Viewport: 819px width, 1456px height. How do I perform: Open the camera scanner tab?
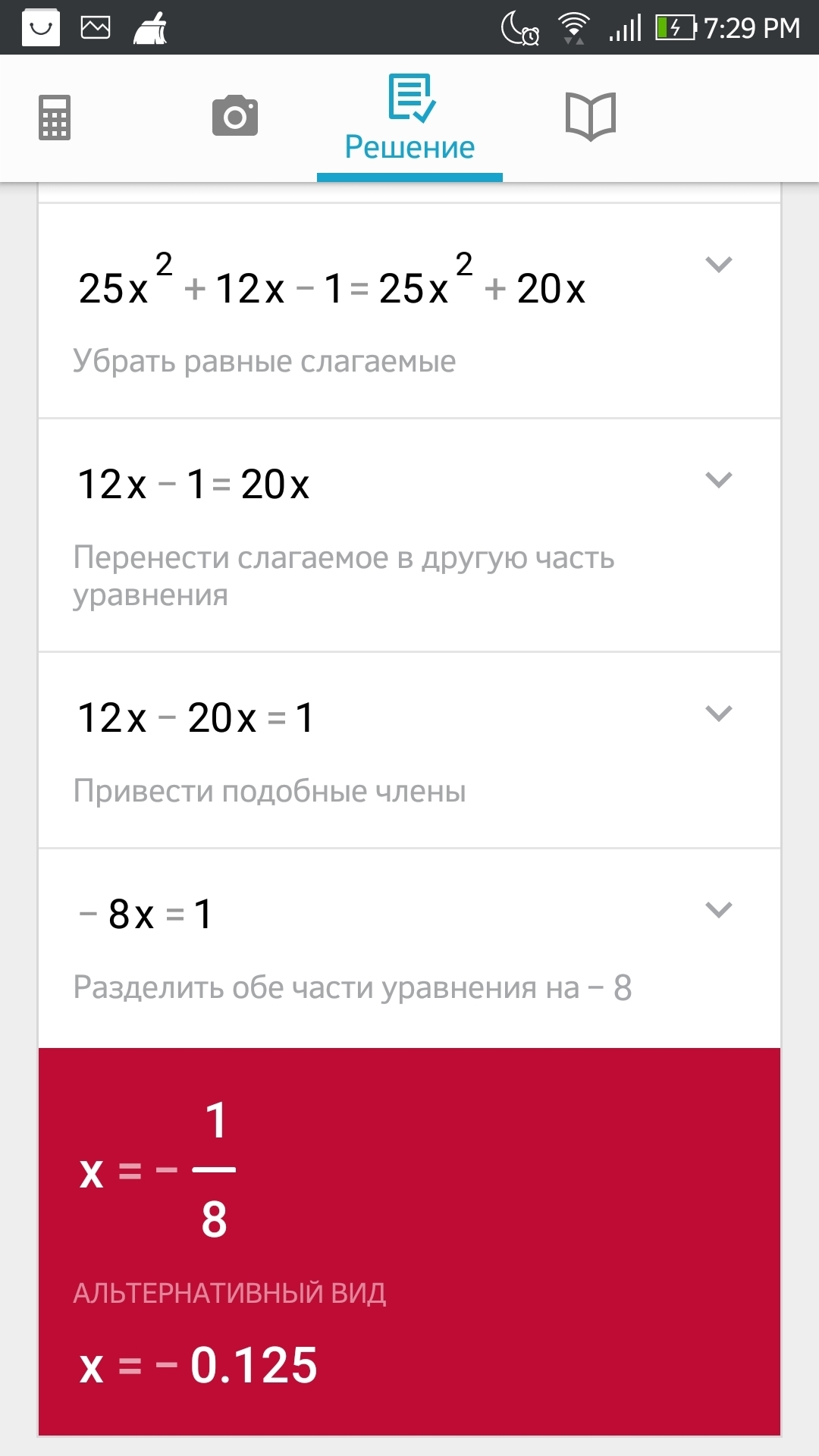(235, 116)
